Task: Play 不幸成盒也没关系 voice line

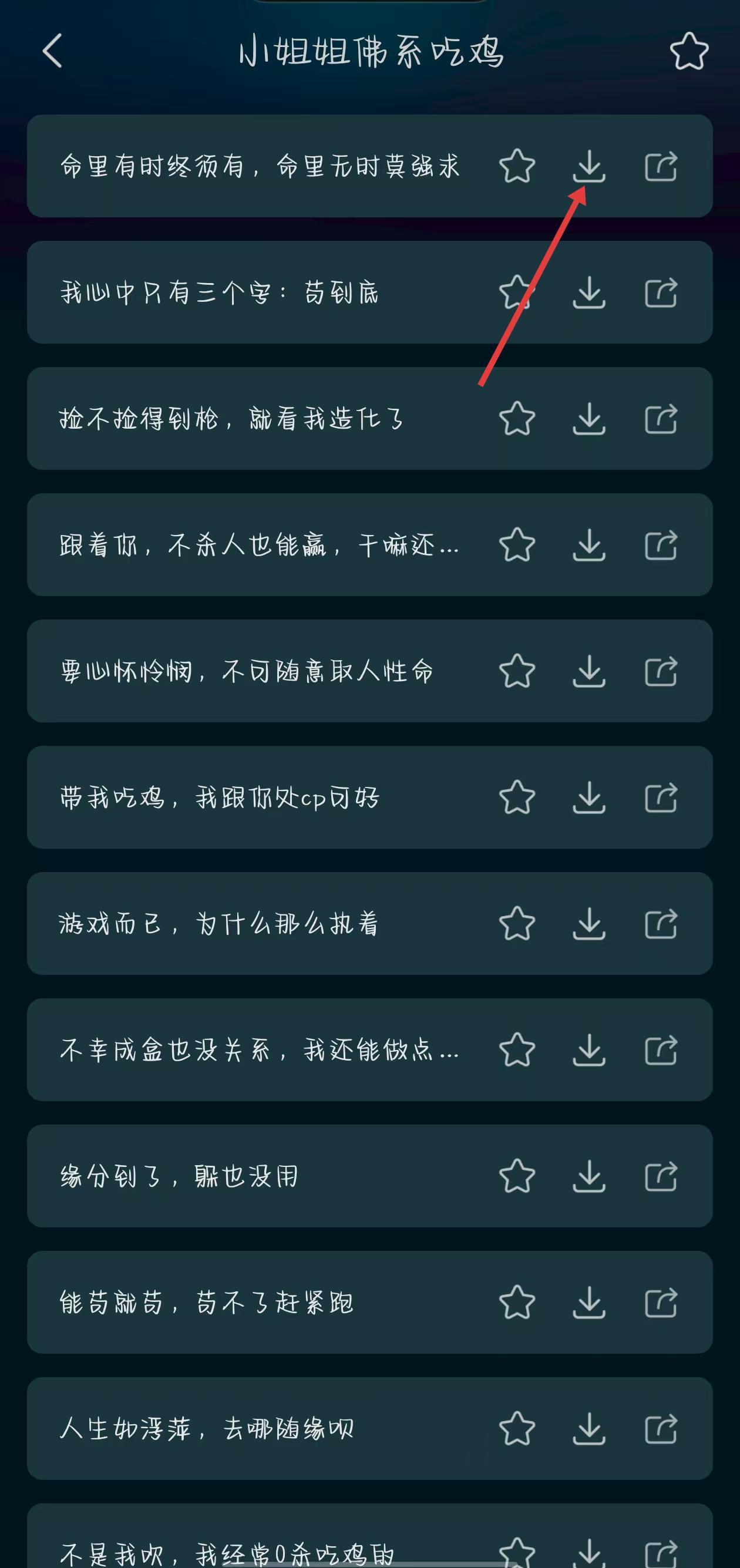Action: [x=258, y=1050]
